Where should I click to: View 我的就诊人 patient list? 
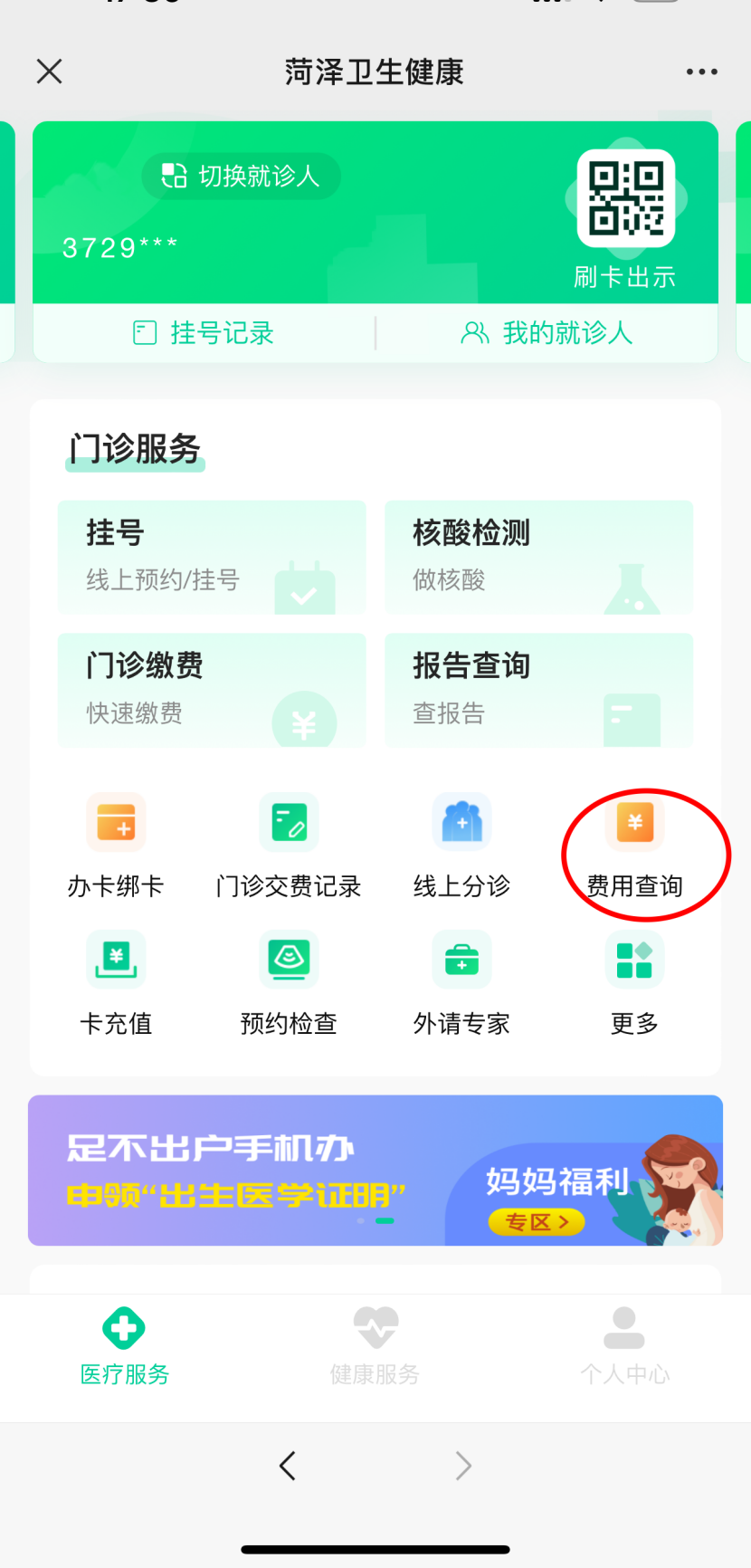[x=547, y=333]
